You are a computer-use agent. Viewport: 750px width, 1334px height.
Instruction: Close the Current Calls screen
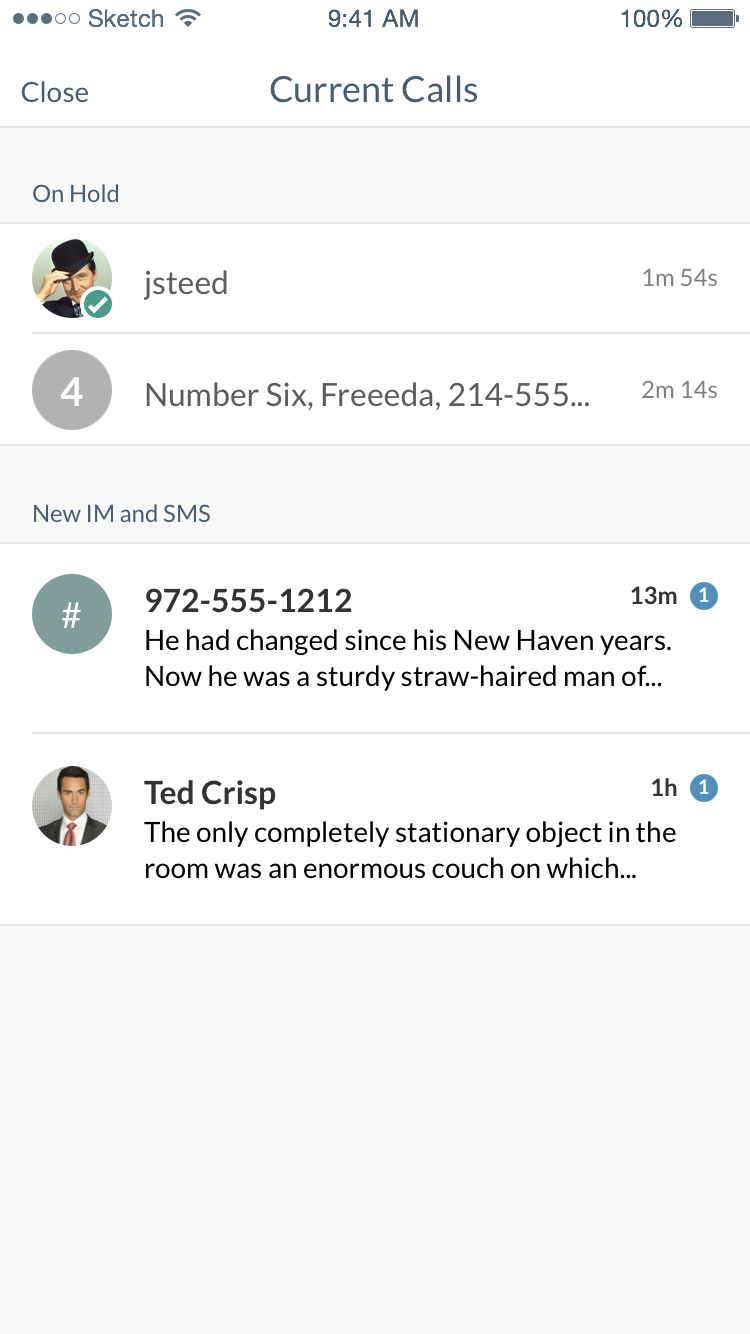[55, 92]
